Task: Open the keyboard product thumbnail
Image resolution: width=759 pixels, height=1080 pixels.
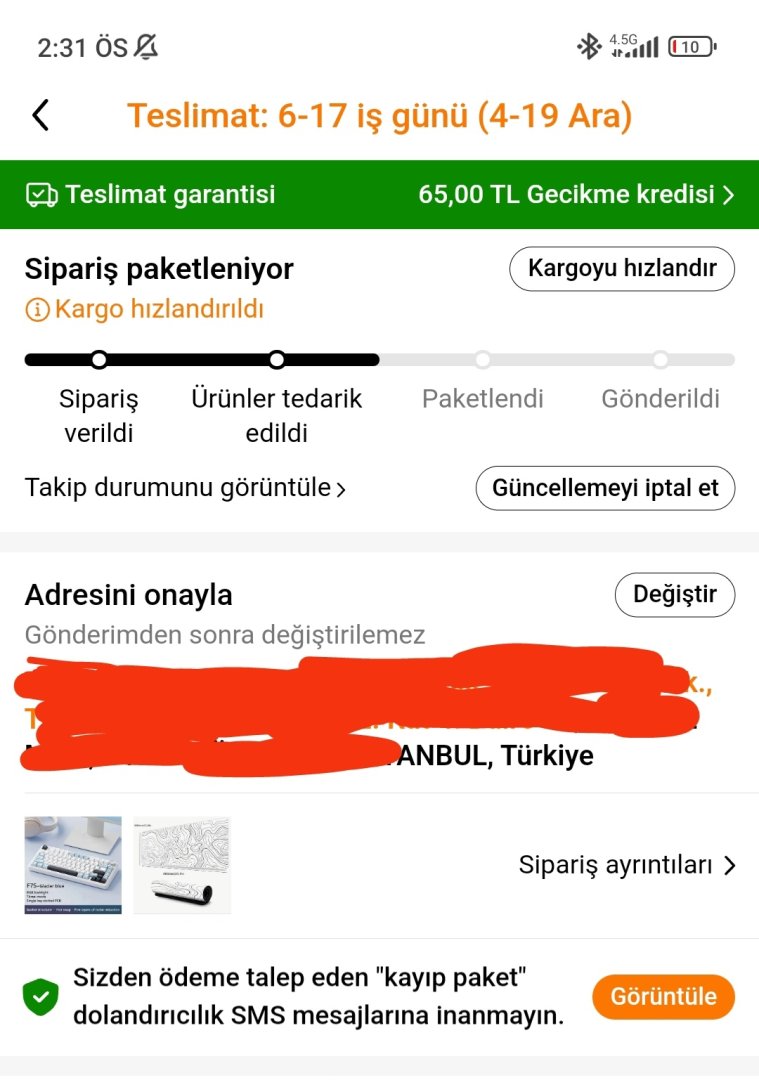Action: click(73, 865)
